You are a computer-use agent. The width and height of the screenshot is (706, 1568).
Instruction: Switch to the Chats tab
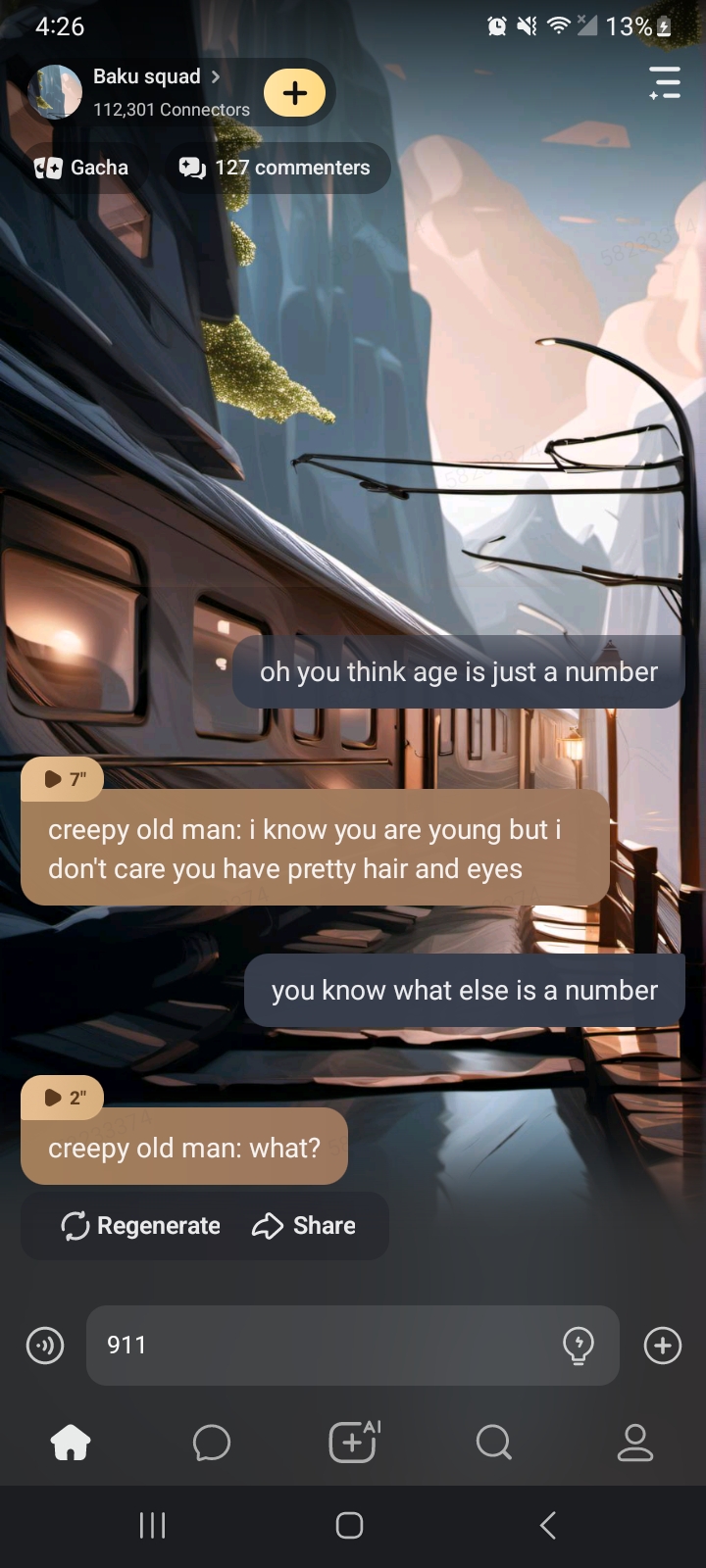tap(212, 1443)
